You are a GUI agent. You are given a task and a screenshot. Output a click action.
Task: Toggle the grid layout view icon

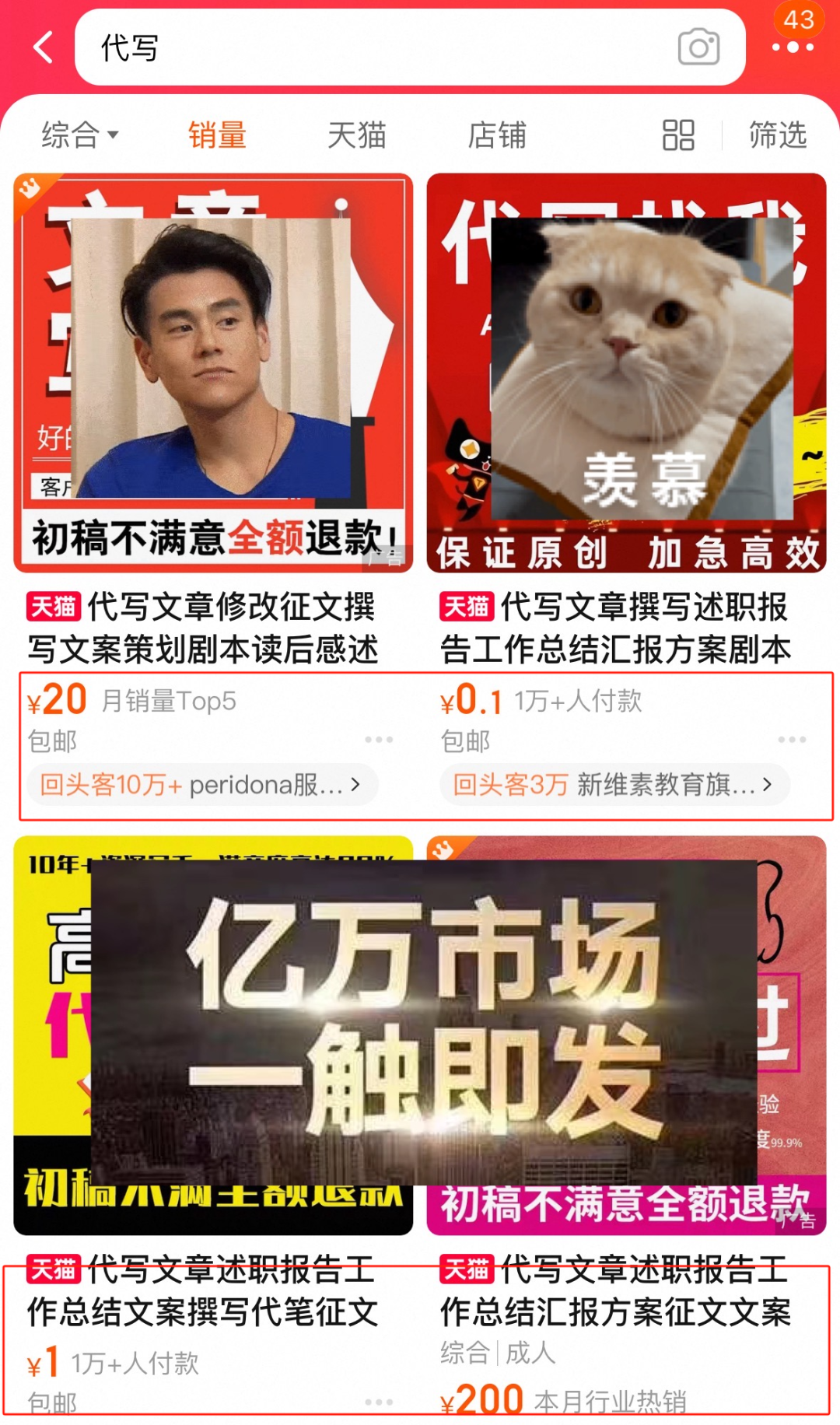point(678,135)
